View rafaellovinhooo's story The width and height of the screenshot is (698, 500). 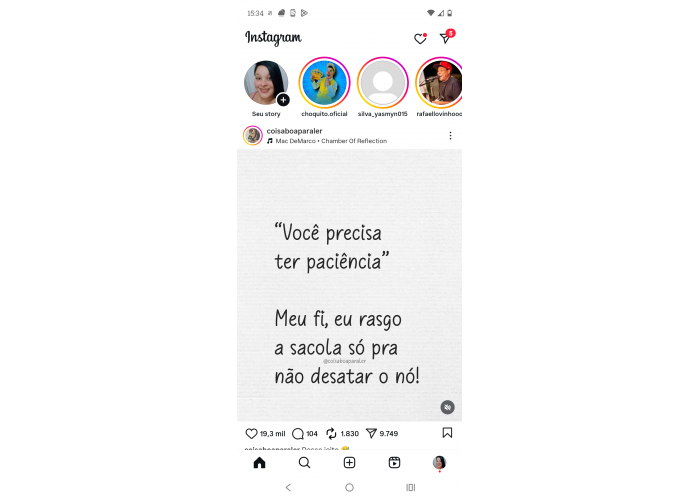click(x=440, y=83)
